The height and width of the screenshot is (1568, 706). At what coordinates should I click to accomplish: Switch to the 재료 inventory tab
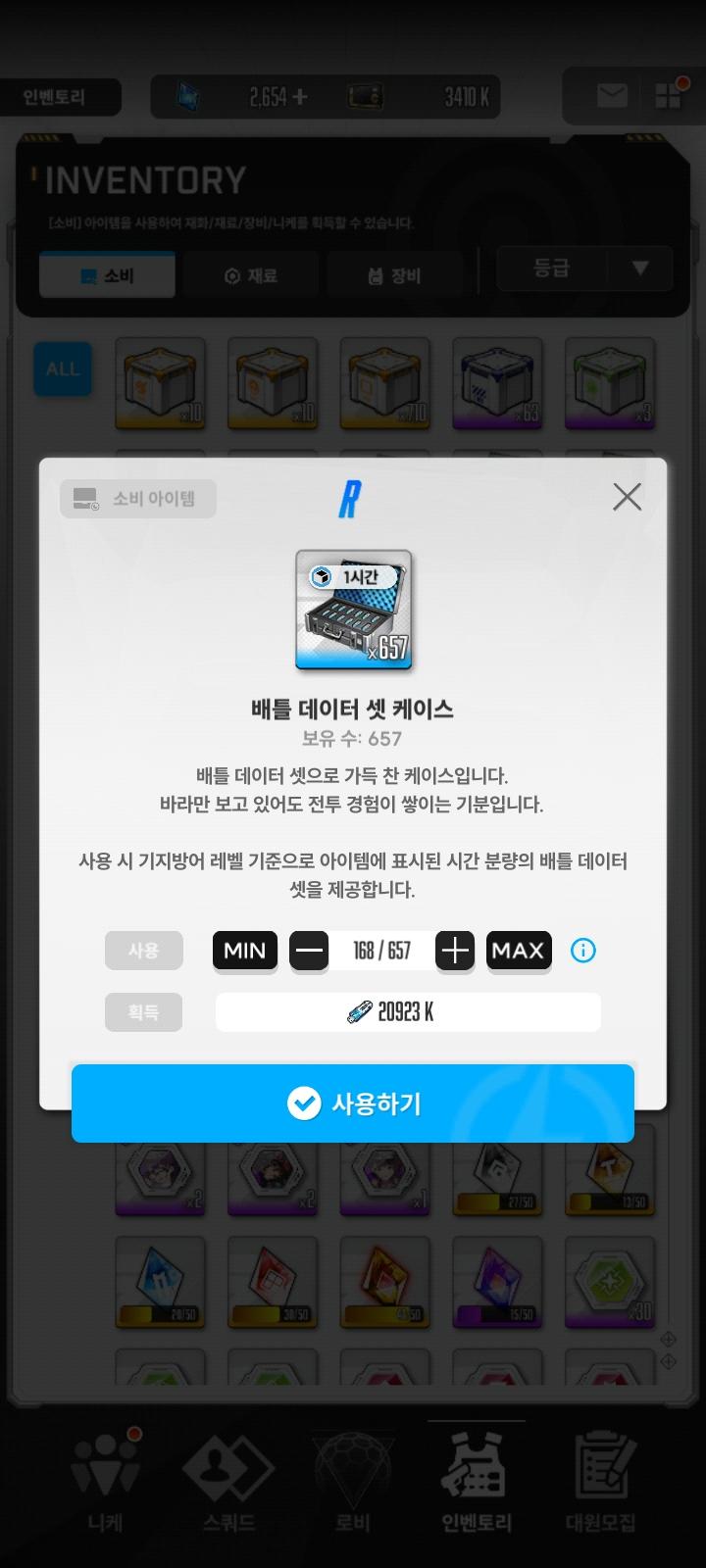[251, 275]
